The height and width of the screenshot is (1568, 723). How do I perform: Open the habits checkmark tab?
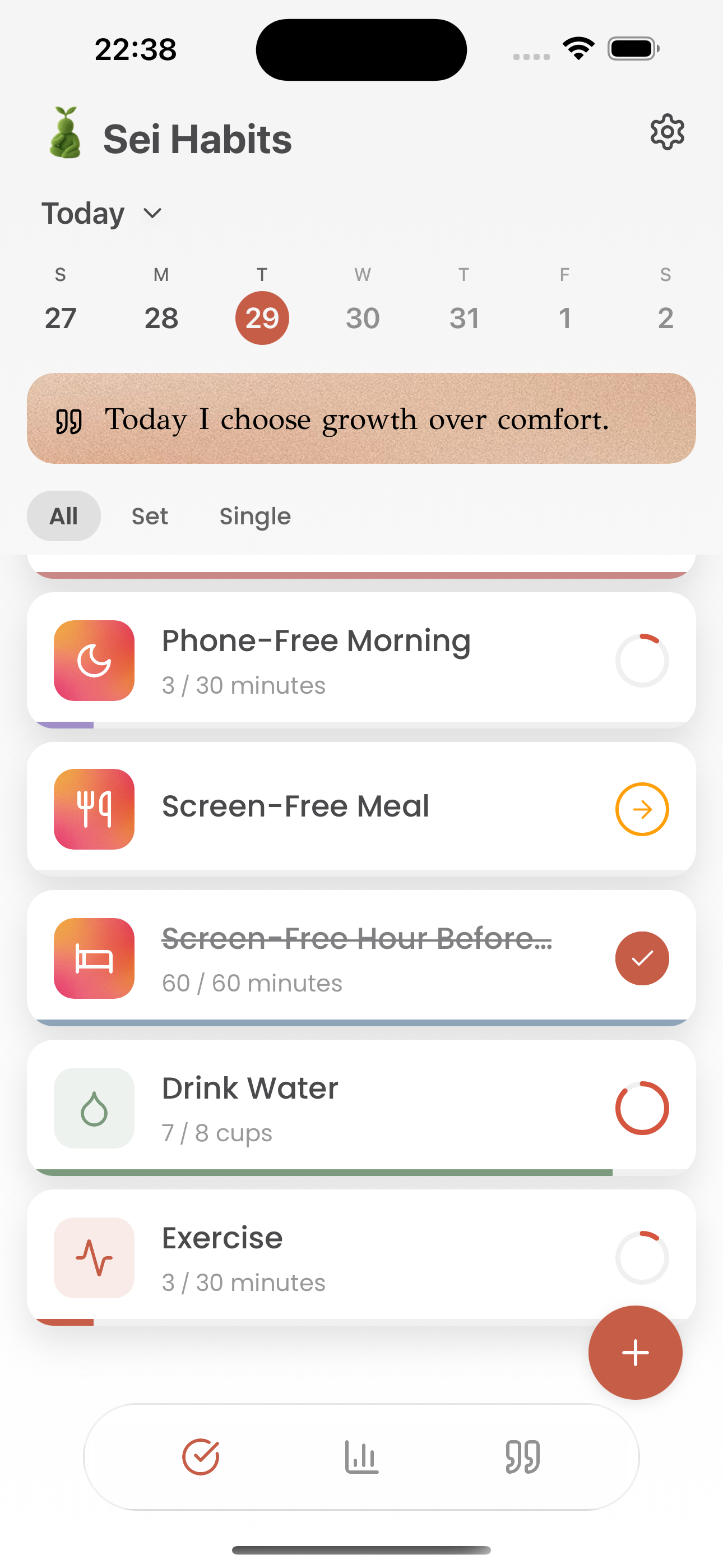click(201, 1456)
